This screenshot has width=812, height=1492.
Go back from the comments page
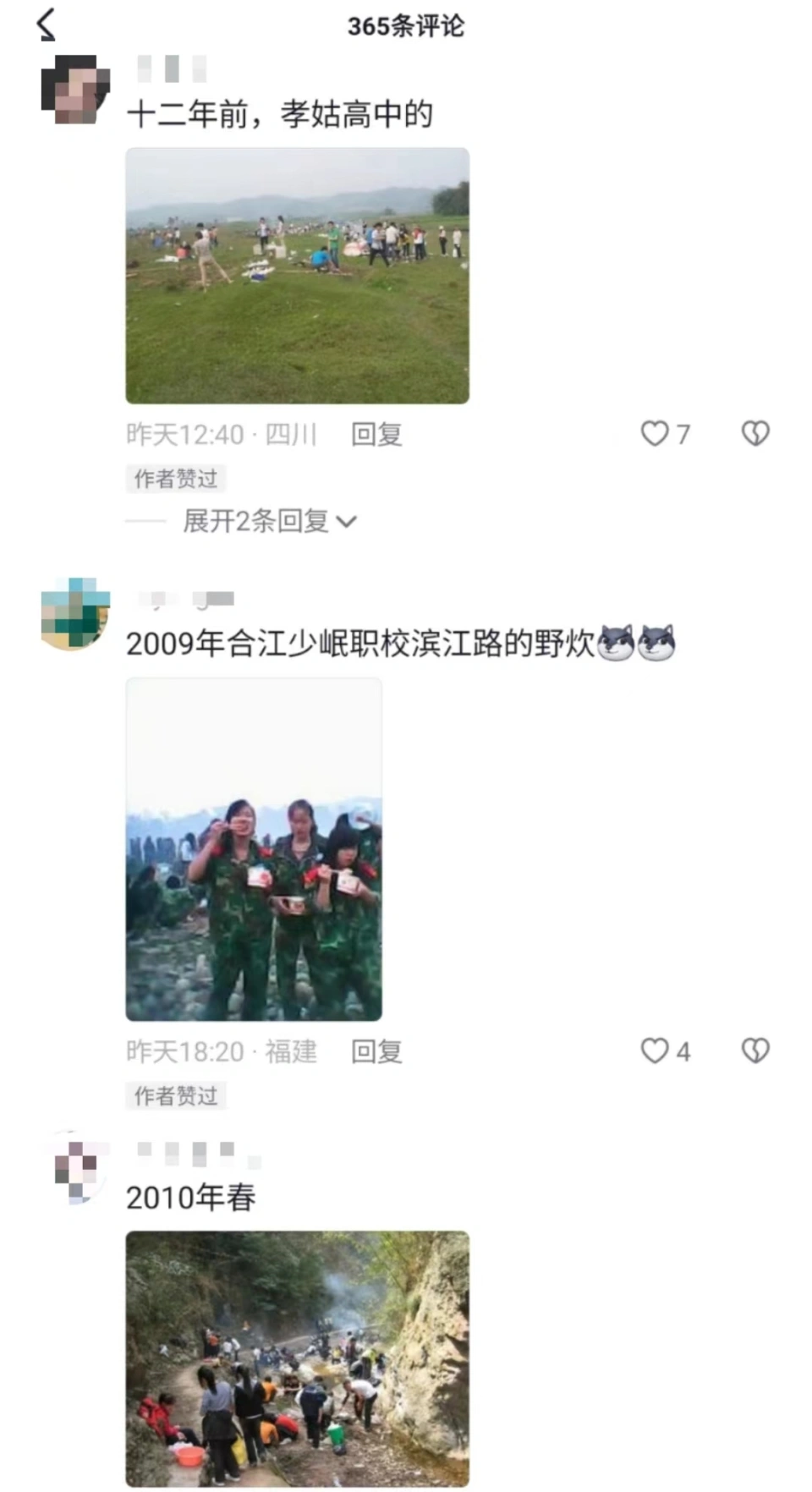[x=47, y=25]
